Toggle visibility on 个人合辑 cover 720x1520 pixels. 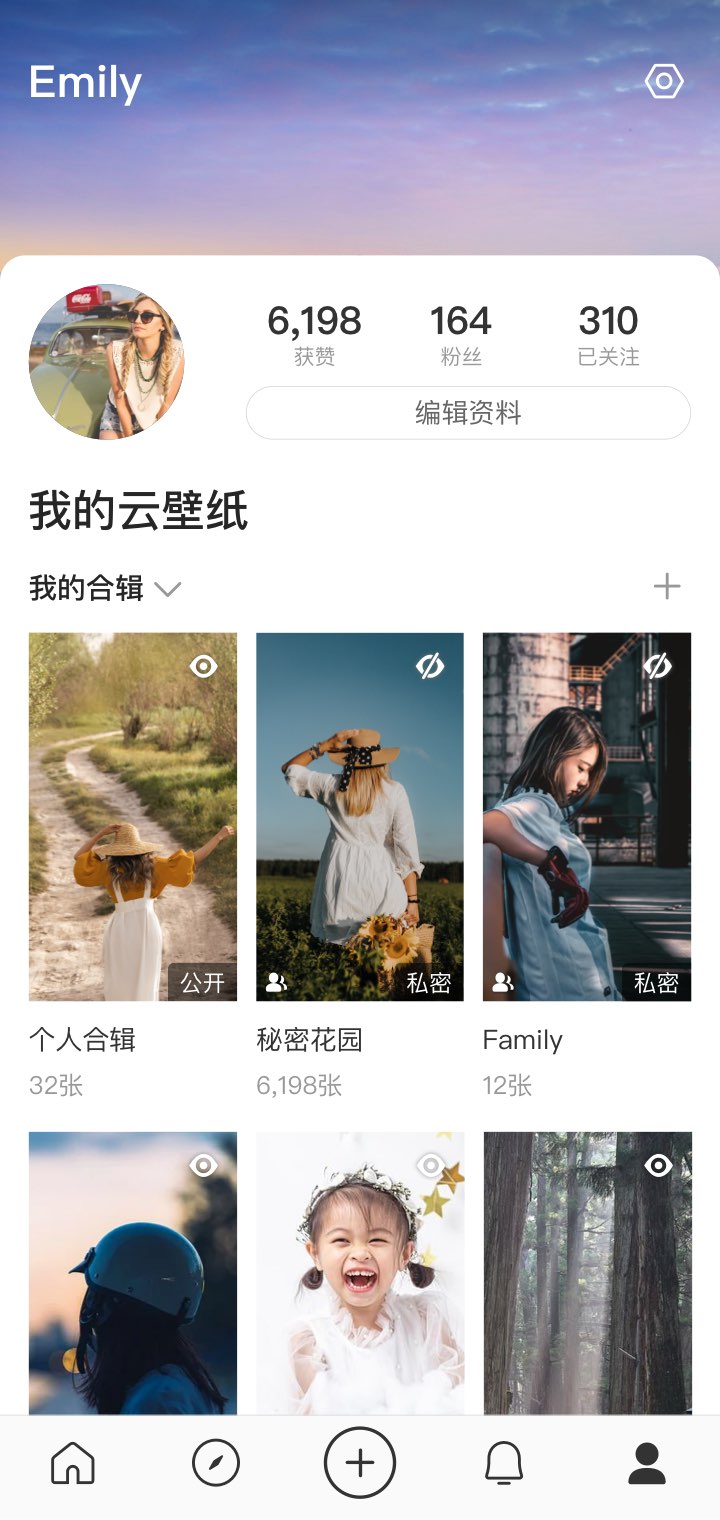pos(204,666)
